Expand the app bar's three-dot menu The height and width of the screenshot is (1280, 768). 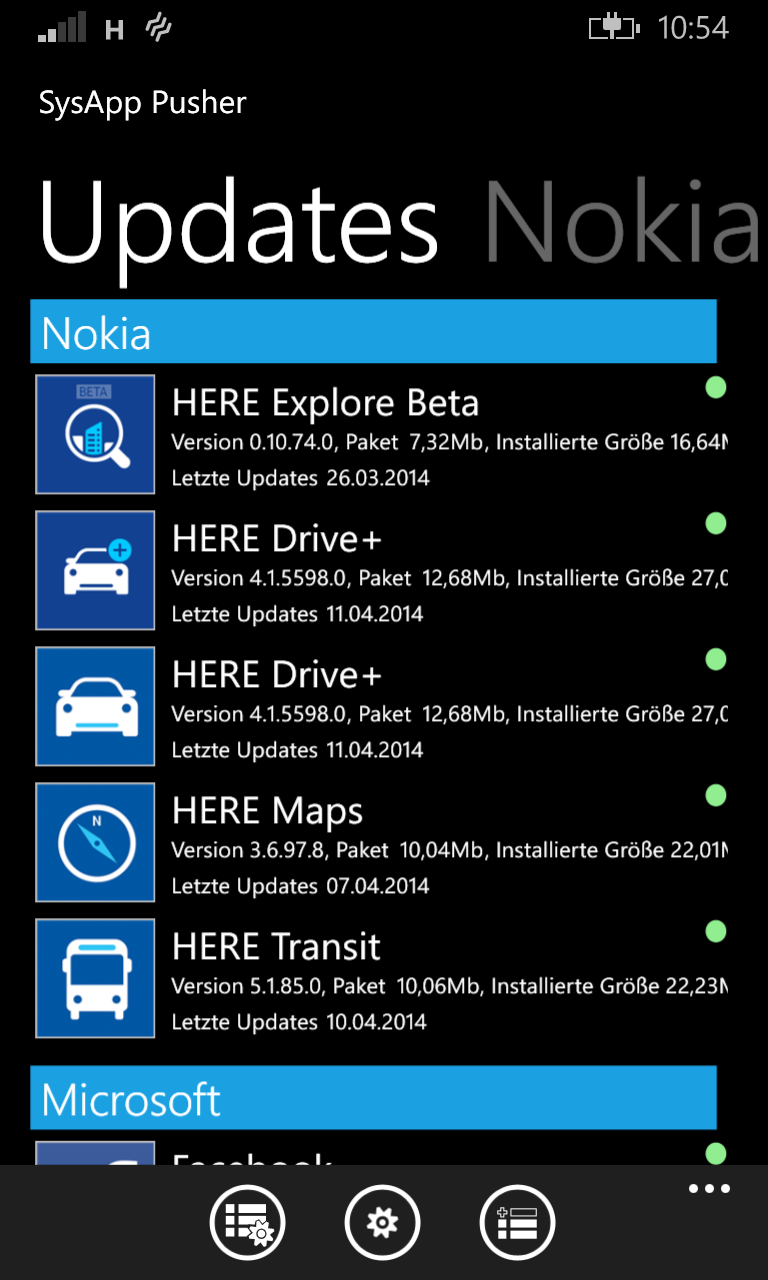coord(709,1189)
